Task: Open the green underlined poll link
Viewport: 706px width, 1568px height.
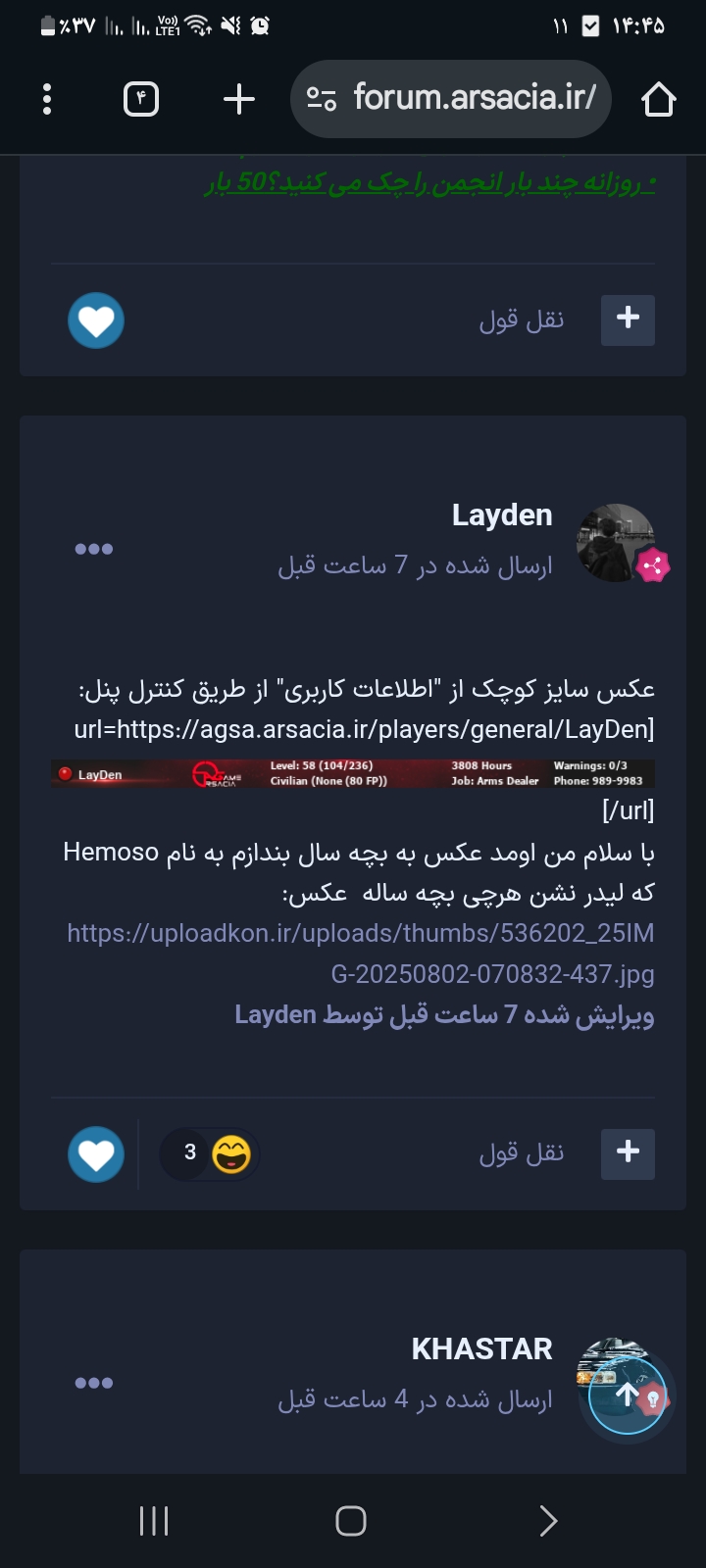Action: (x=429, y=182)
